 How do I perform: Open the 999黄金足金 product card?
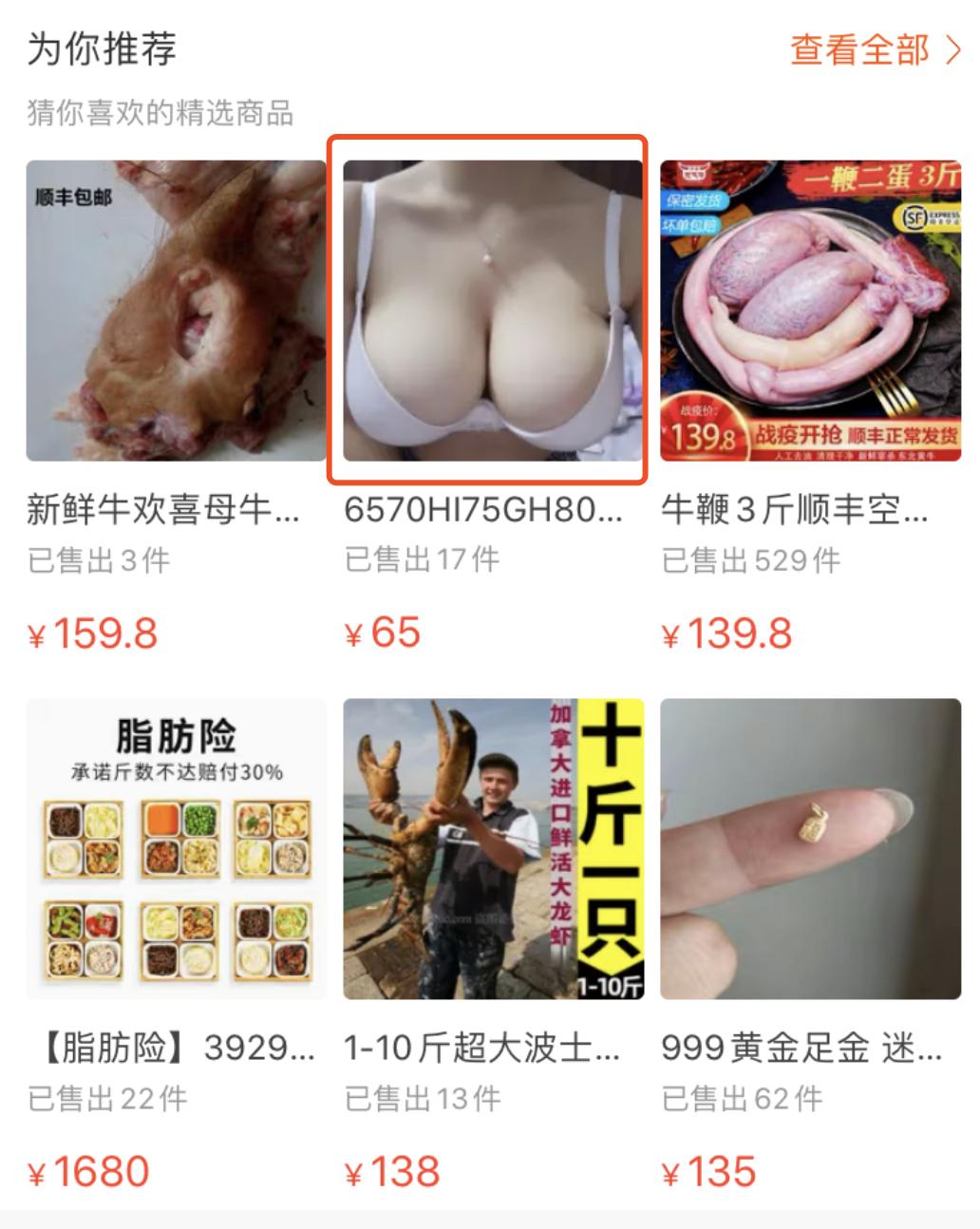(810, 849)
